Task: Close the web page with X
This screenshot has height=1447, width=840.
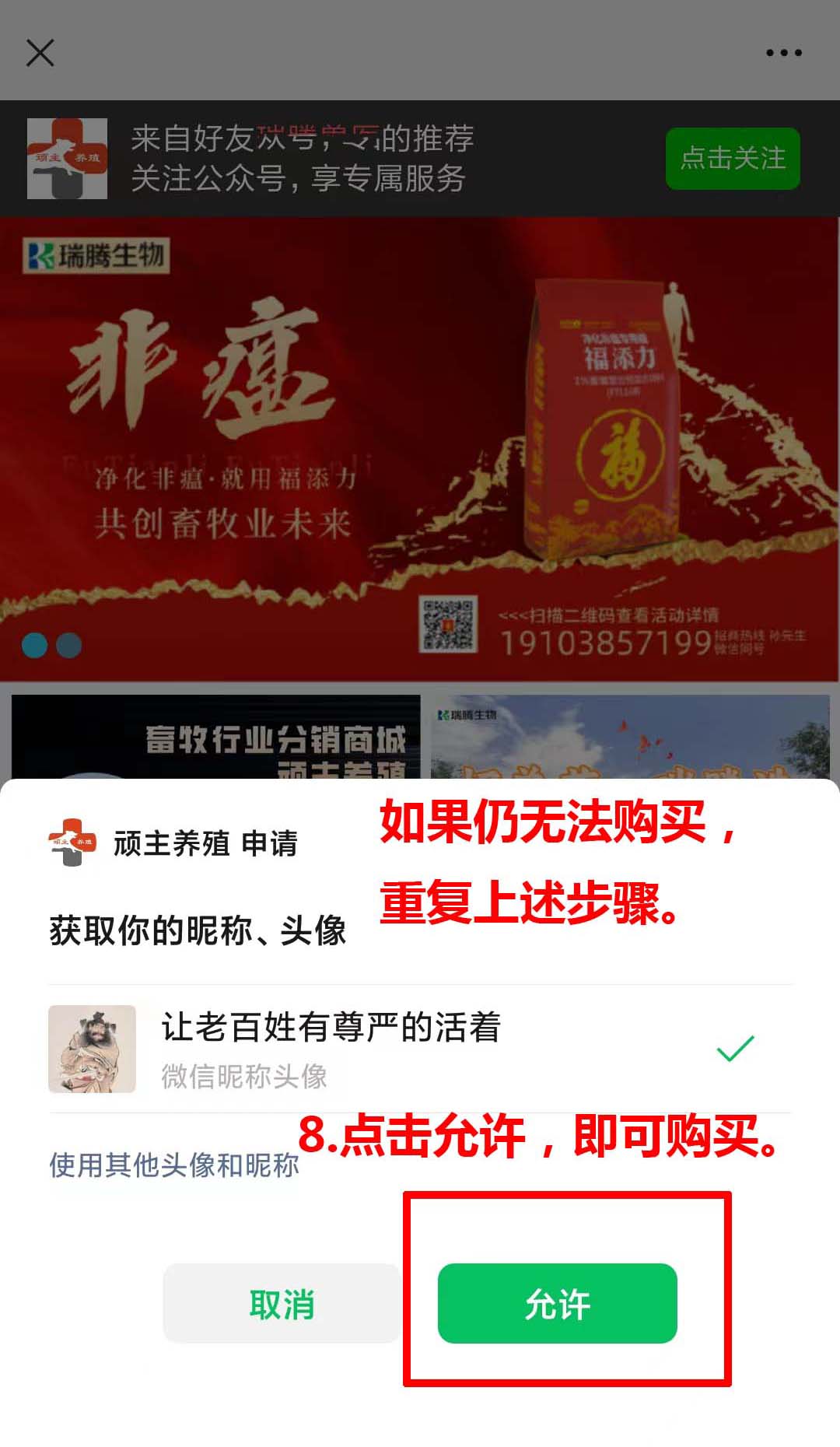Action: (40, 53)
